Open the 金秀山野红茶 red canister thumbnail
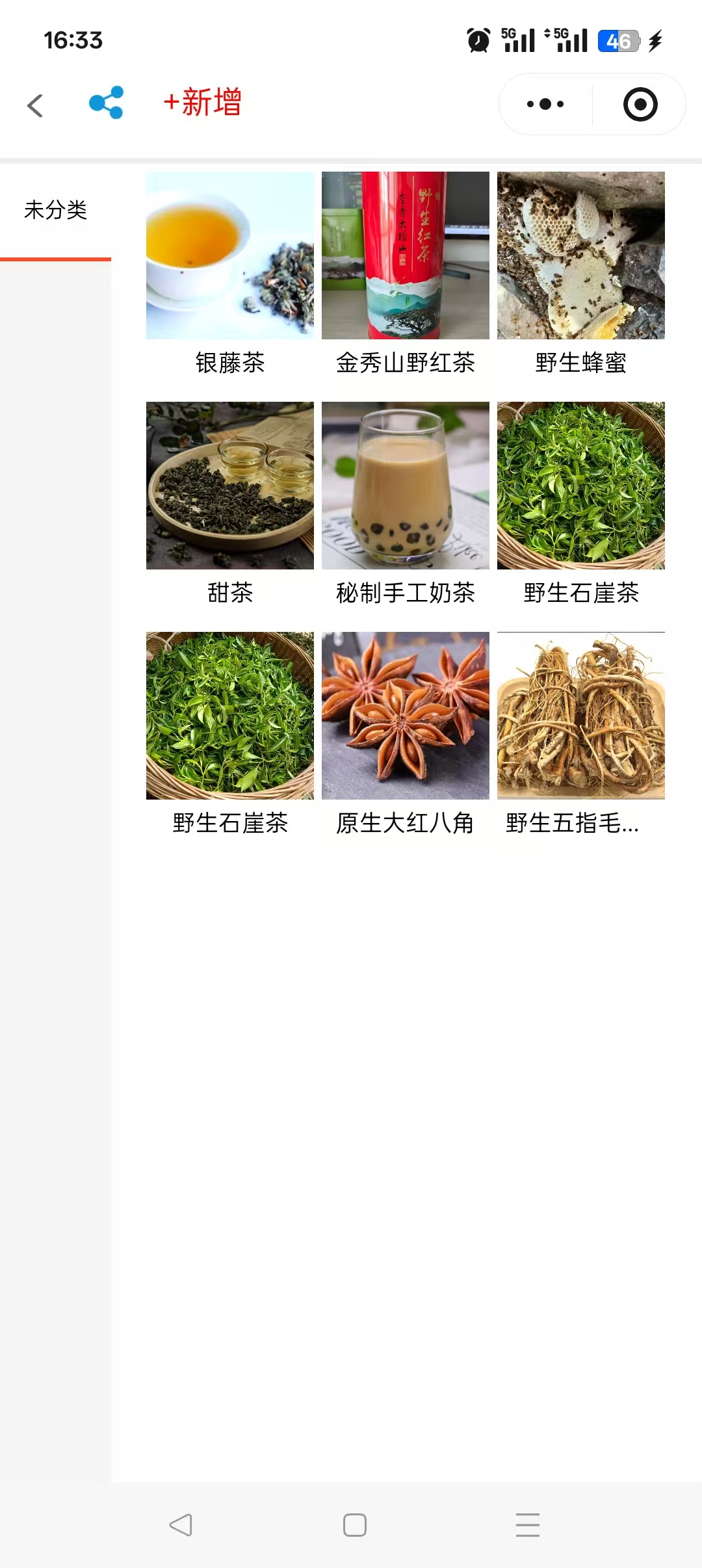Image resolution: width=702 pixels, height=1568 pixels. [x=405, y=255]
